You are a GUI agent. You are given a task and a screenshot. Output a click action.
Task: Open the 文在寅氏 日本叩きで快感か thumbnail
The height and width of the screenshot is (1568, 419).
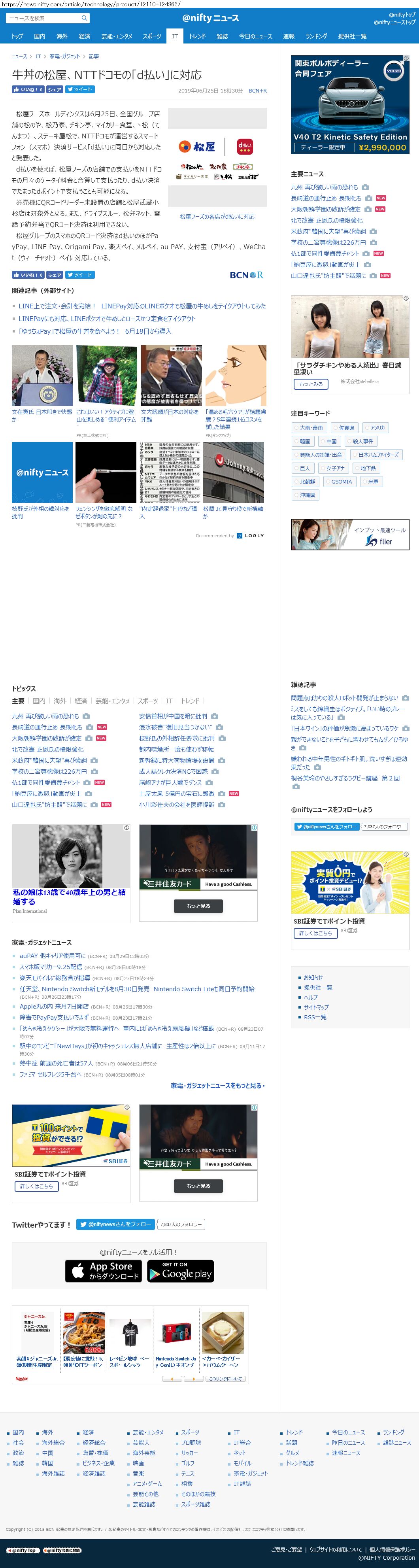click(42, 375)
